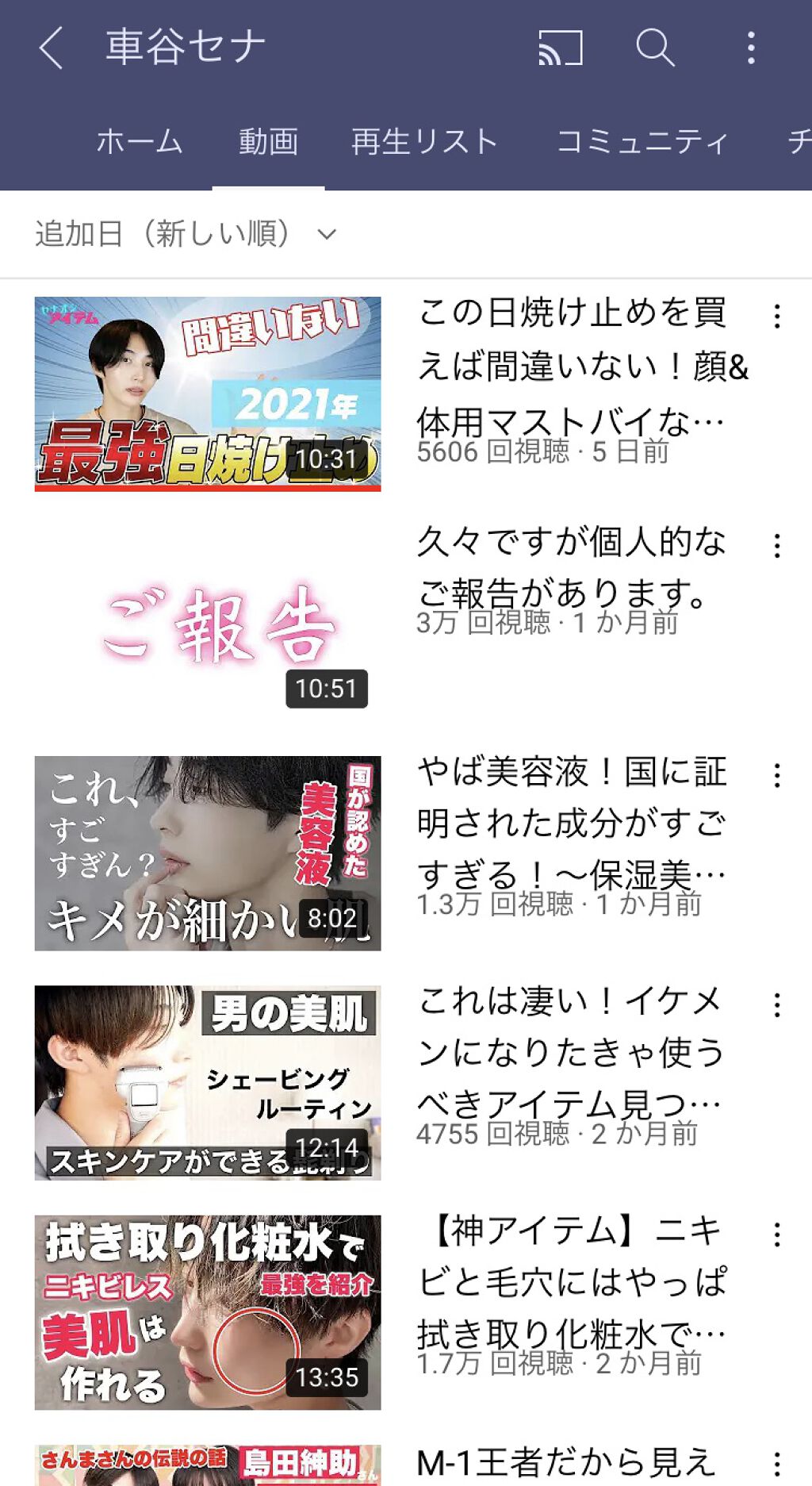This screenshot has width=812, height=1486.
Task: Open options for the やば美容液 video
Action: [776, 774]
